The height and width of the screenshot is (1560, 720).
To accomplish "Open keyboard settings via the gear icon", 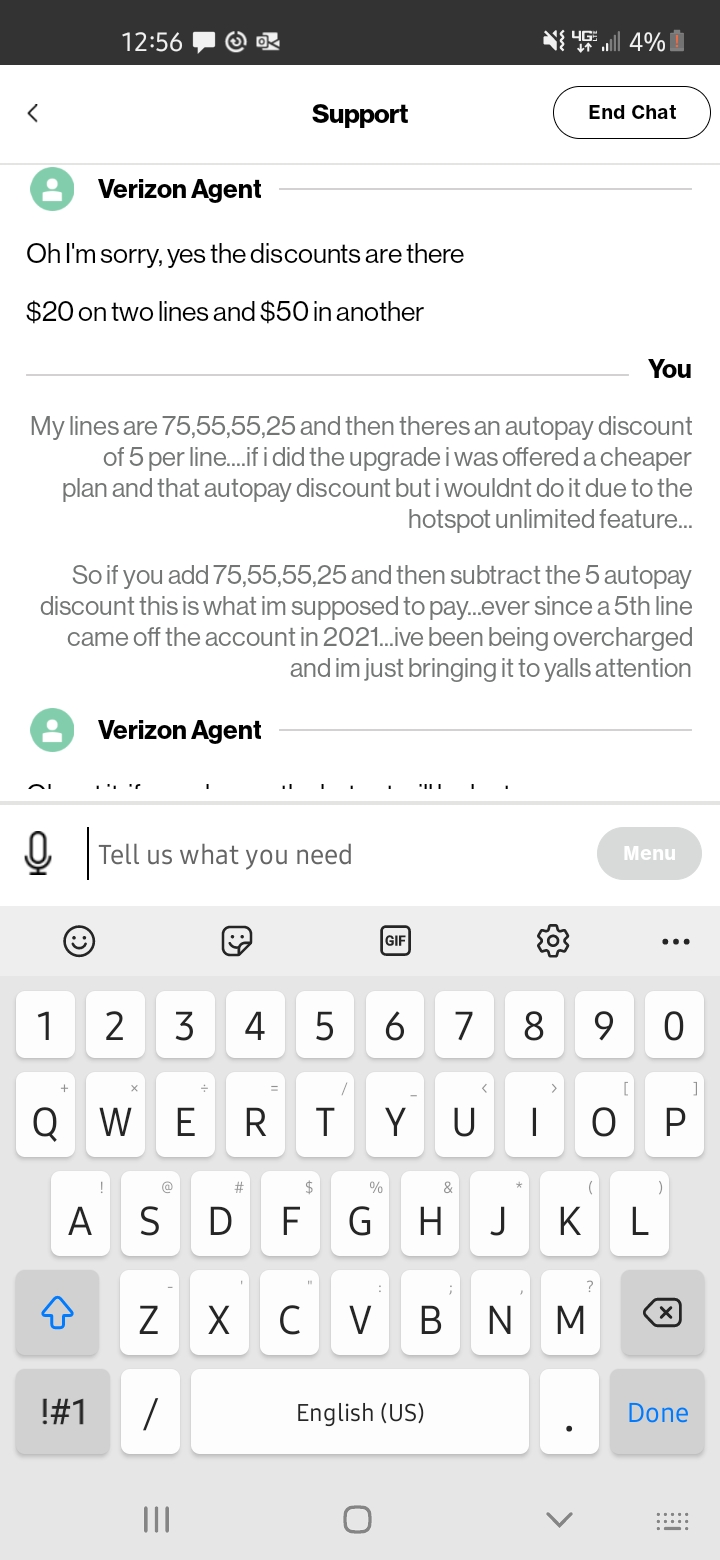I will (x=553, y=940).
